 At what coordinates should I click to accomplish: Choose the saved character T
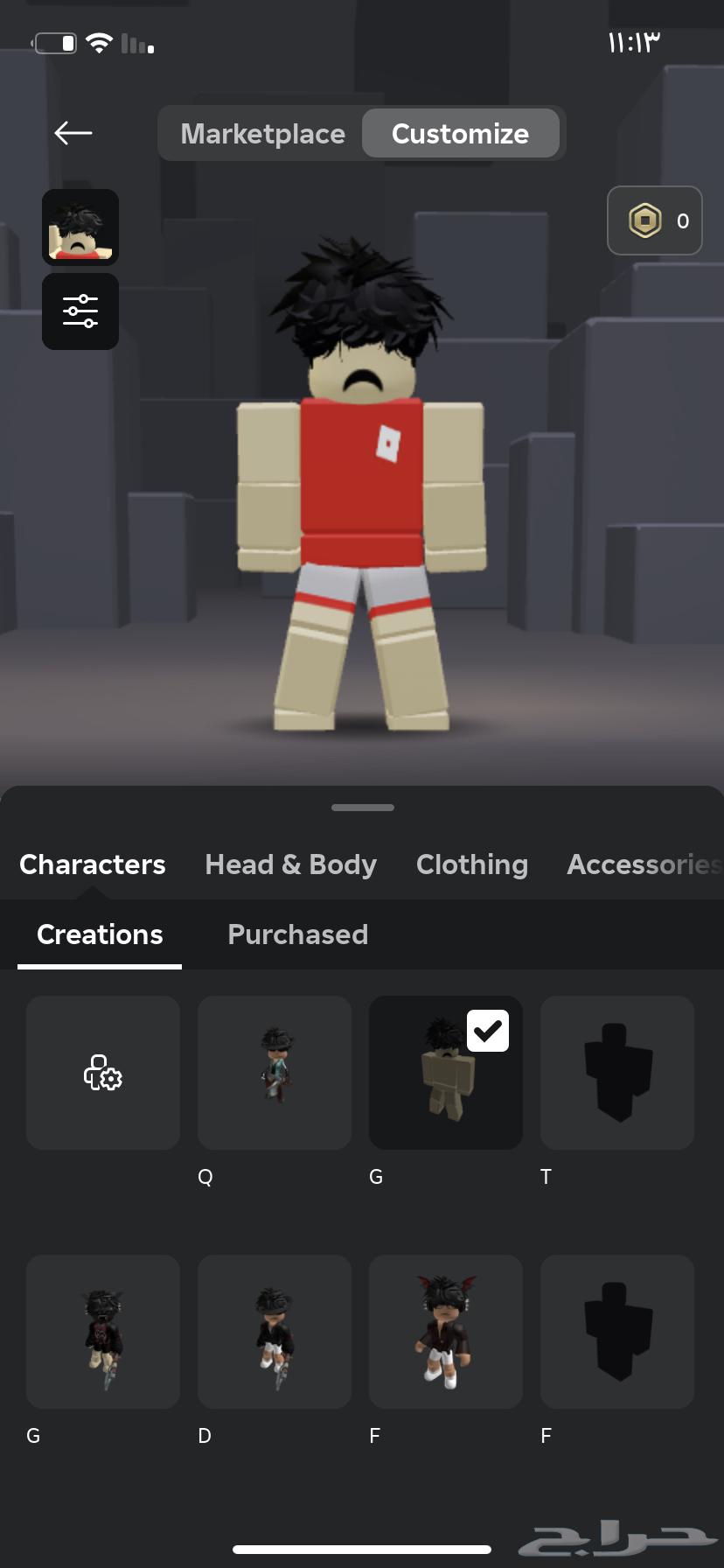pos(617,1073)
